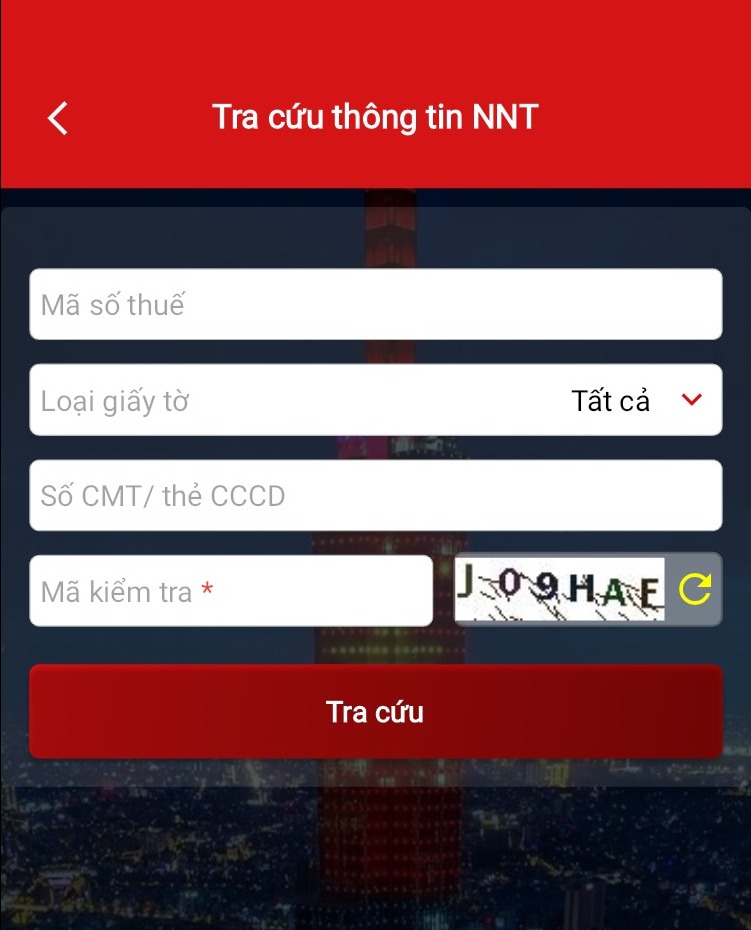Click the captcha image showing J09HAE
The width and height of the screenshot is (751, 930).
click(560, 589)
